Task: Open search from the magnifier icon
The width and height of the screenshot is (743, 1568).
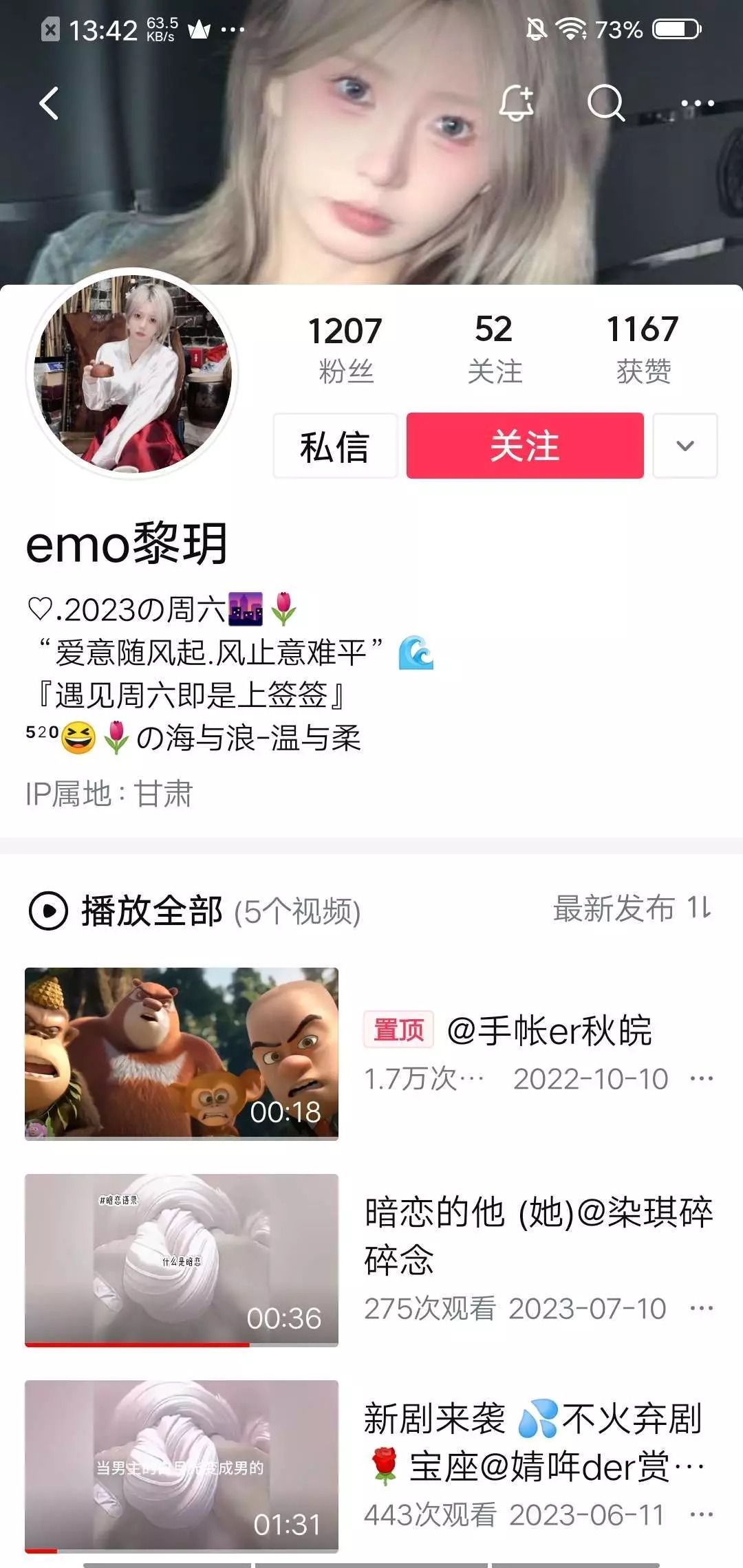Action: (x=605, y=104)
